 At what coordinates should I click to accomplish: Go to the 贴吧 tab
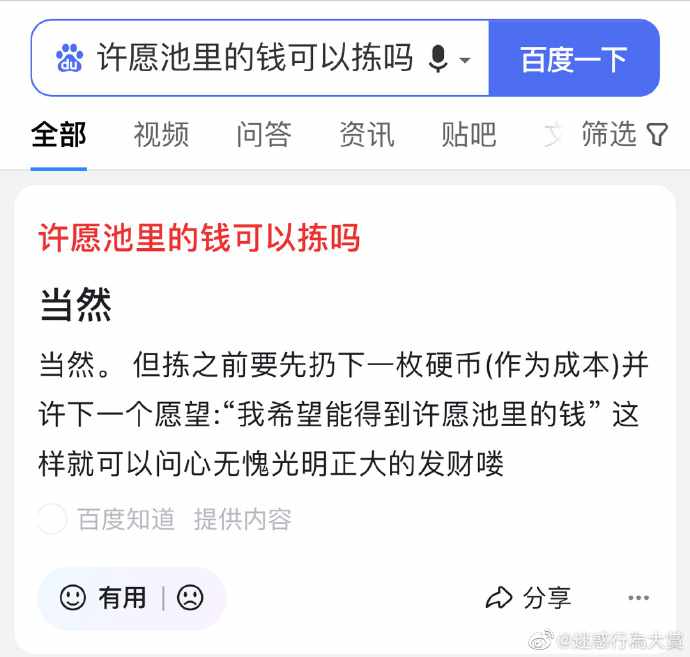click(469, 134)
